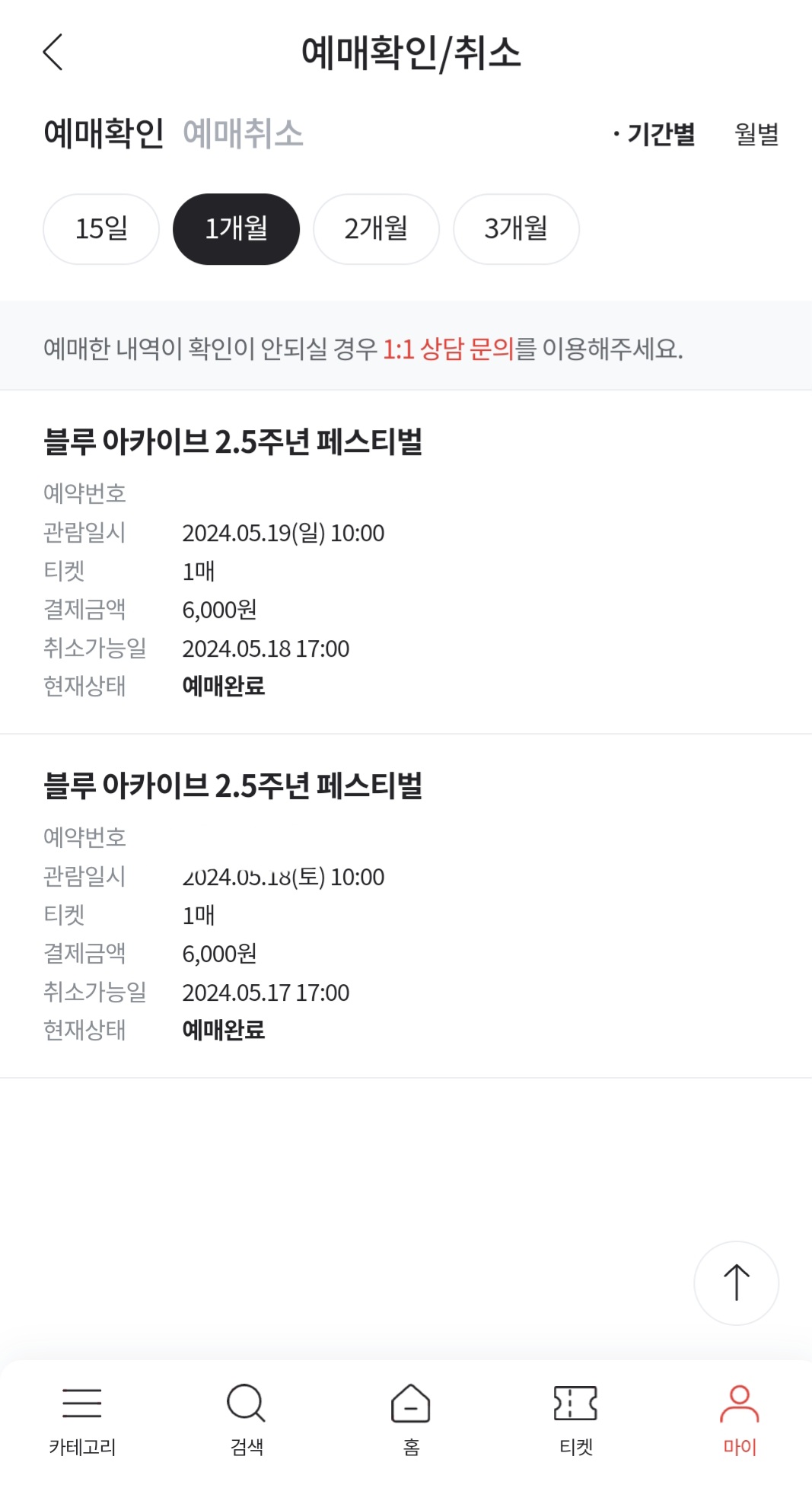This screenshot has height=1488, width=812.
Task: Select the 15일 period chip
Action: coord(101,228)
